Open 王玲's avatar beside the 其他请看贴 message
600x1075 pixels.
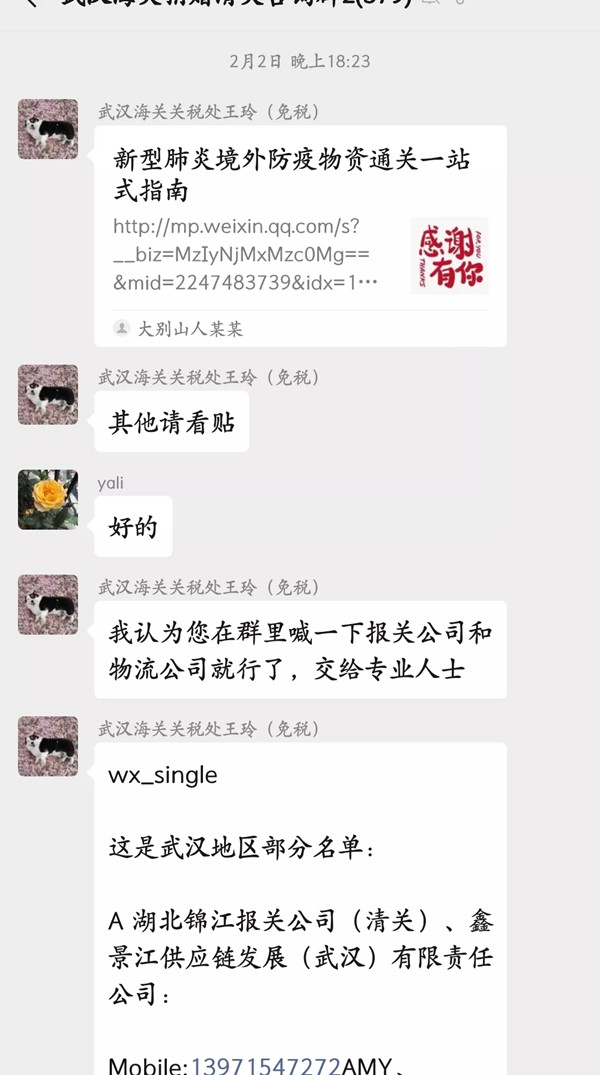click(x=48, y=395)
